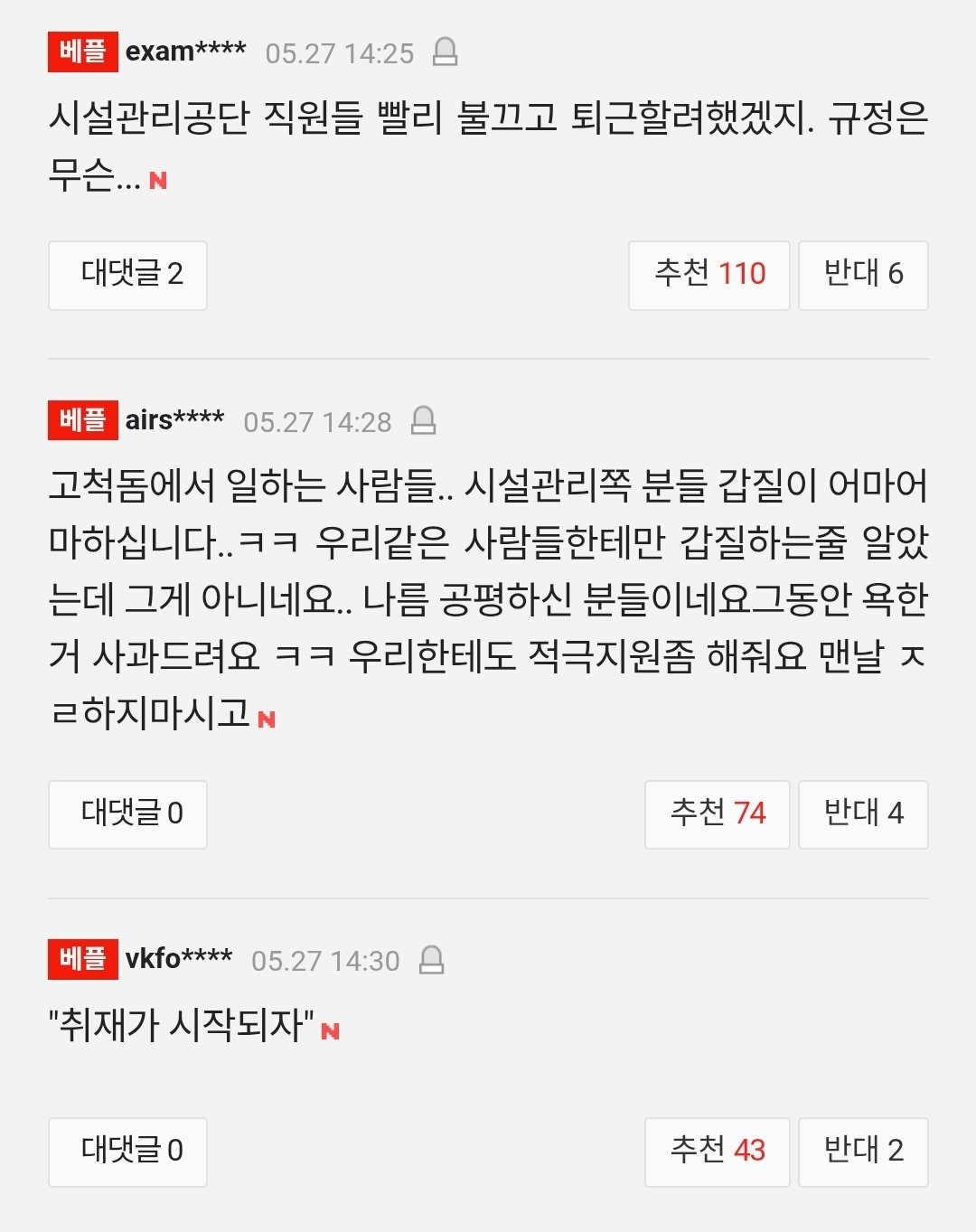Report the airs**** comment via siren icon
The image size is (976, 1232).
coord(424,420)
